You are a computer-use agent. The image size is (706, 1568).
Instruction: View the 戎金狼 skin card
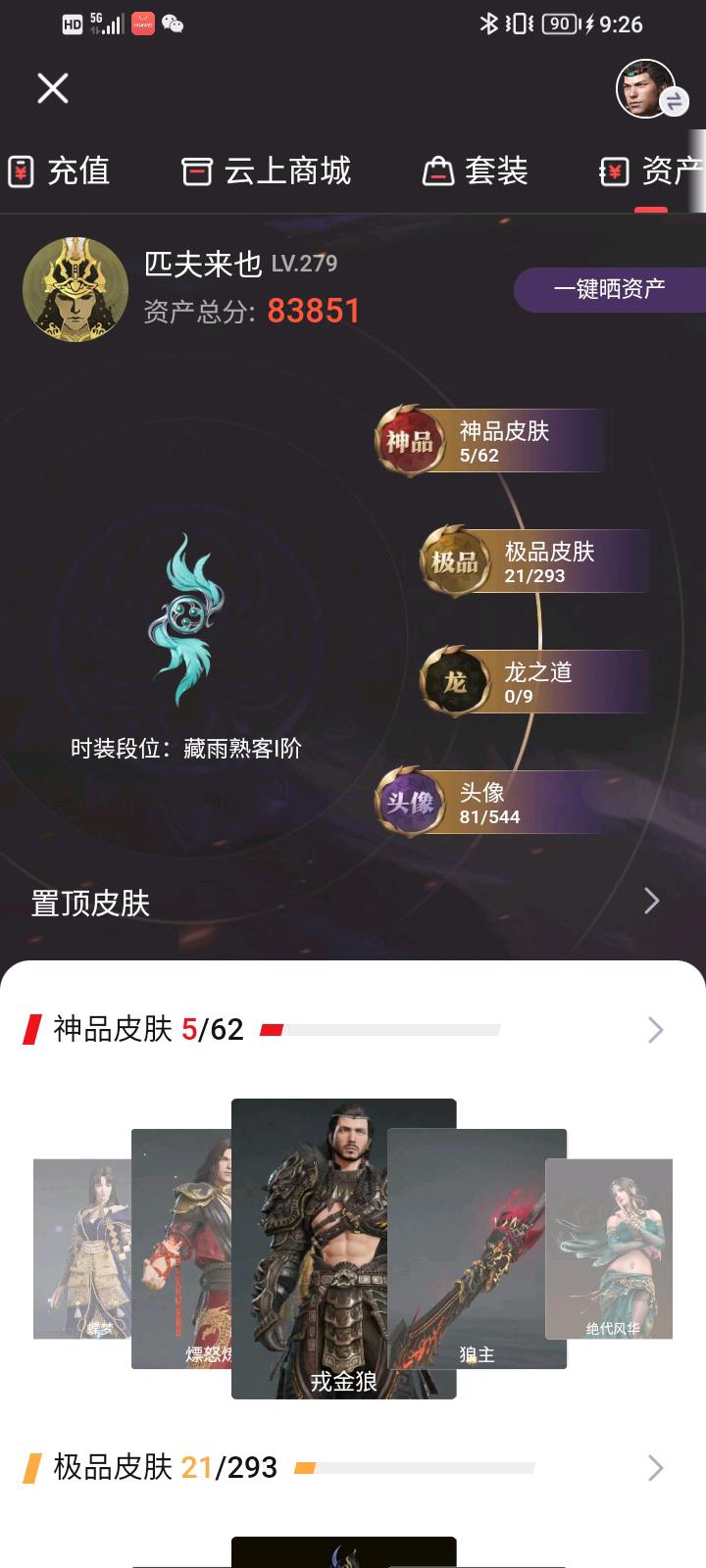(343, 1248)
